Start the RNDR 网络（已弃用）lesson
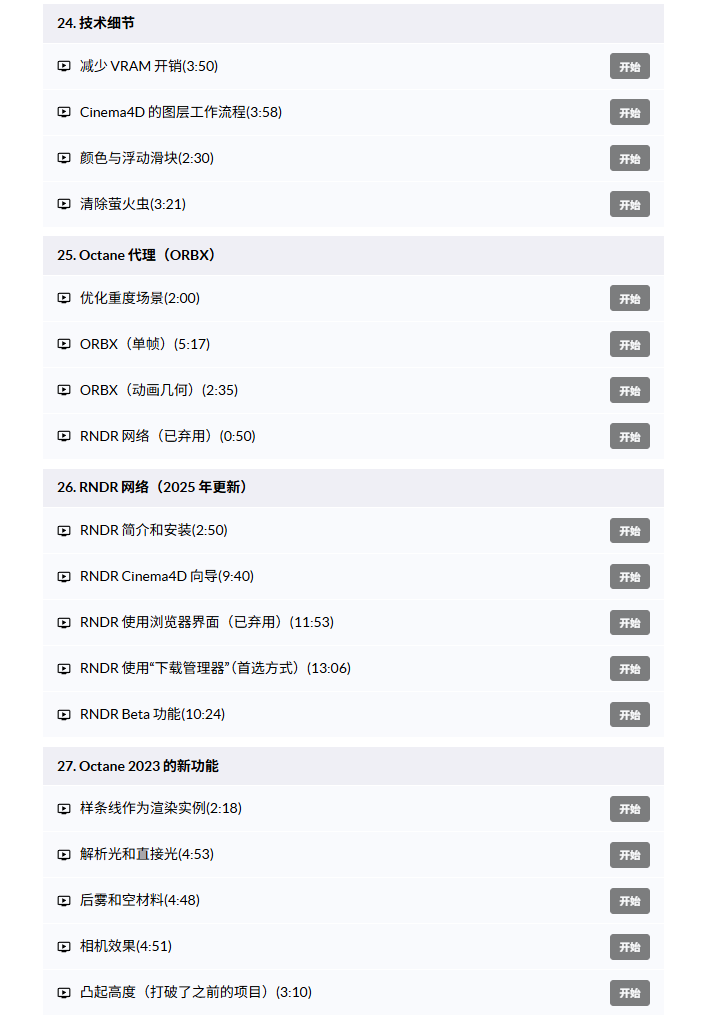Viewport: 703px width, 1023px height. point(629,436)
